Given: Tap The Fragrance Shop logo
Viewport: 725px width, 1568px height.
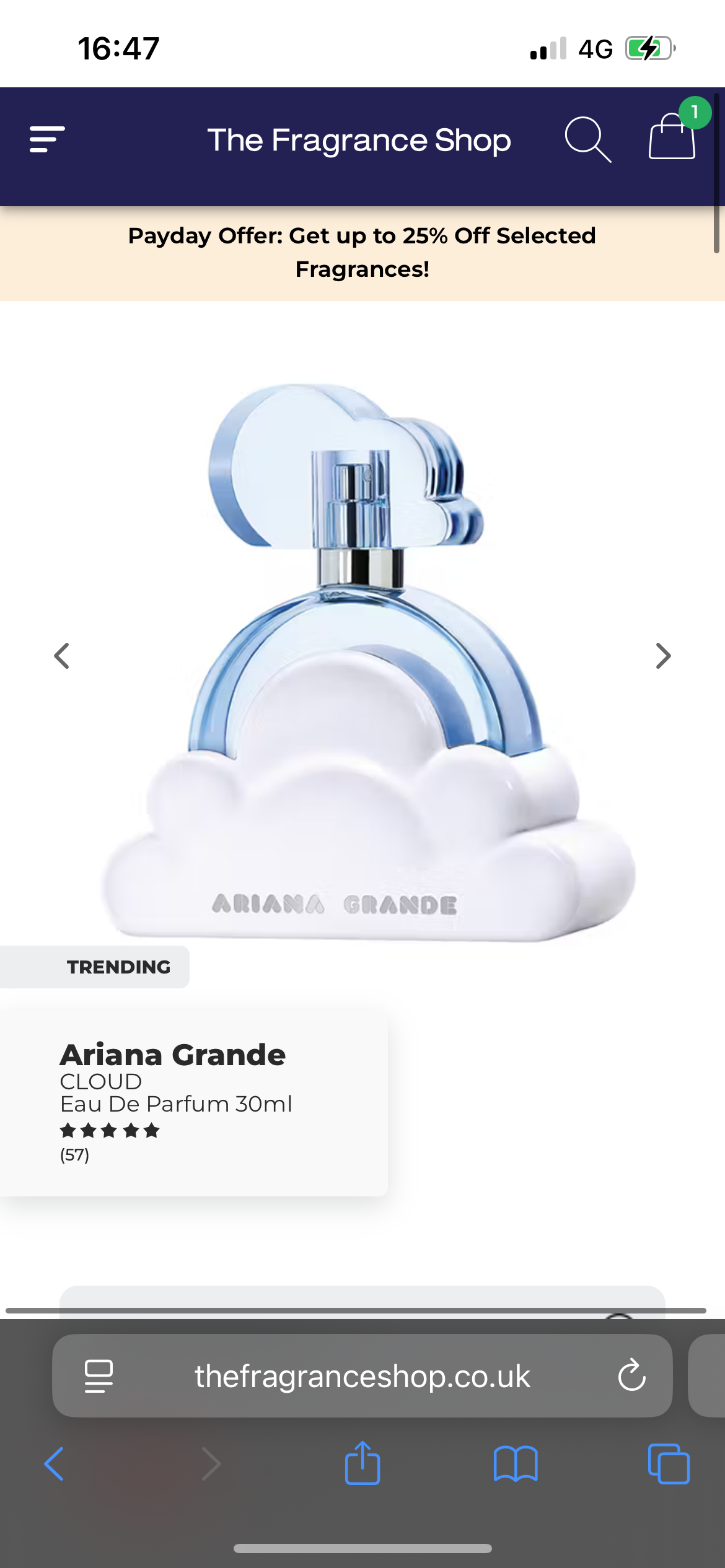Looking at the screenshot, I should (359, 141).
